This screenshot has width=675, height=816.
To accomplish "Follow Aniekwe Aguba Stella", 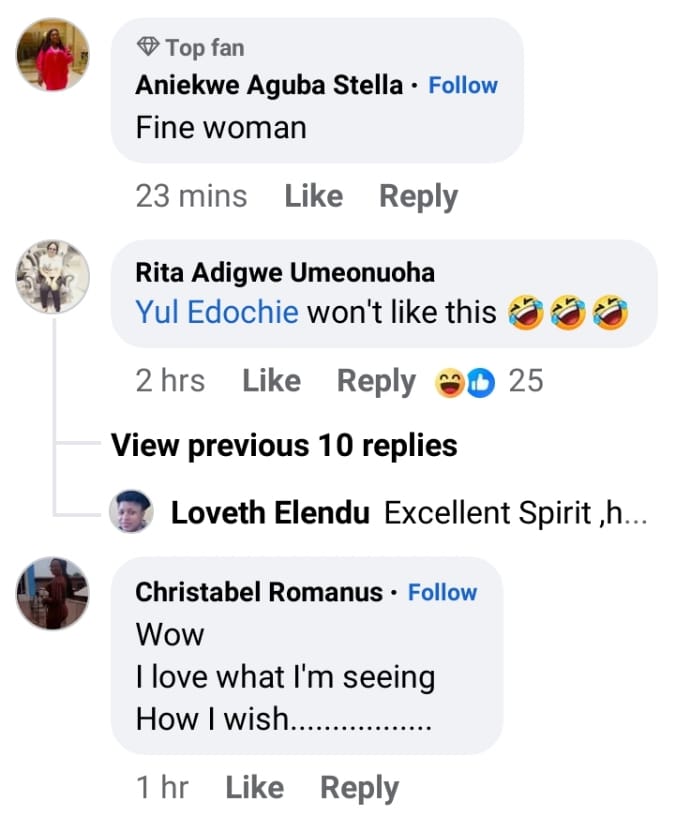I will coord(462,86).
